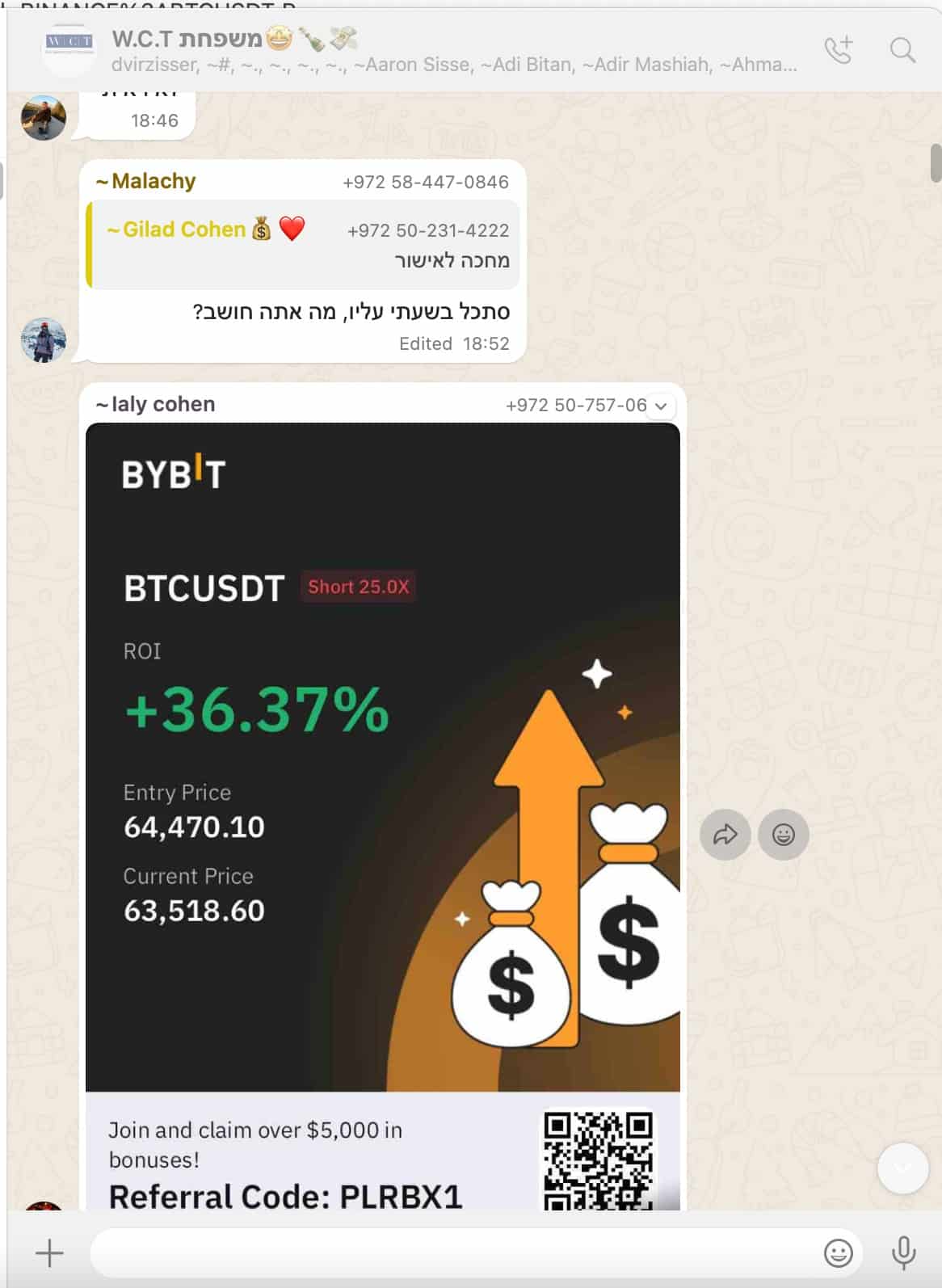The width and height of the screenshot is (942, 1288).
Task: Focus the message text field
Action: (x=452, y=1253)
